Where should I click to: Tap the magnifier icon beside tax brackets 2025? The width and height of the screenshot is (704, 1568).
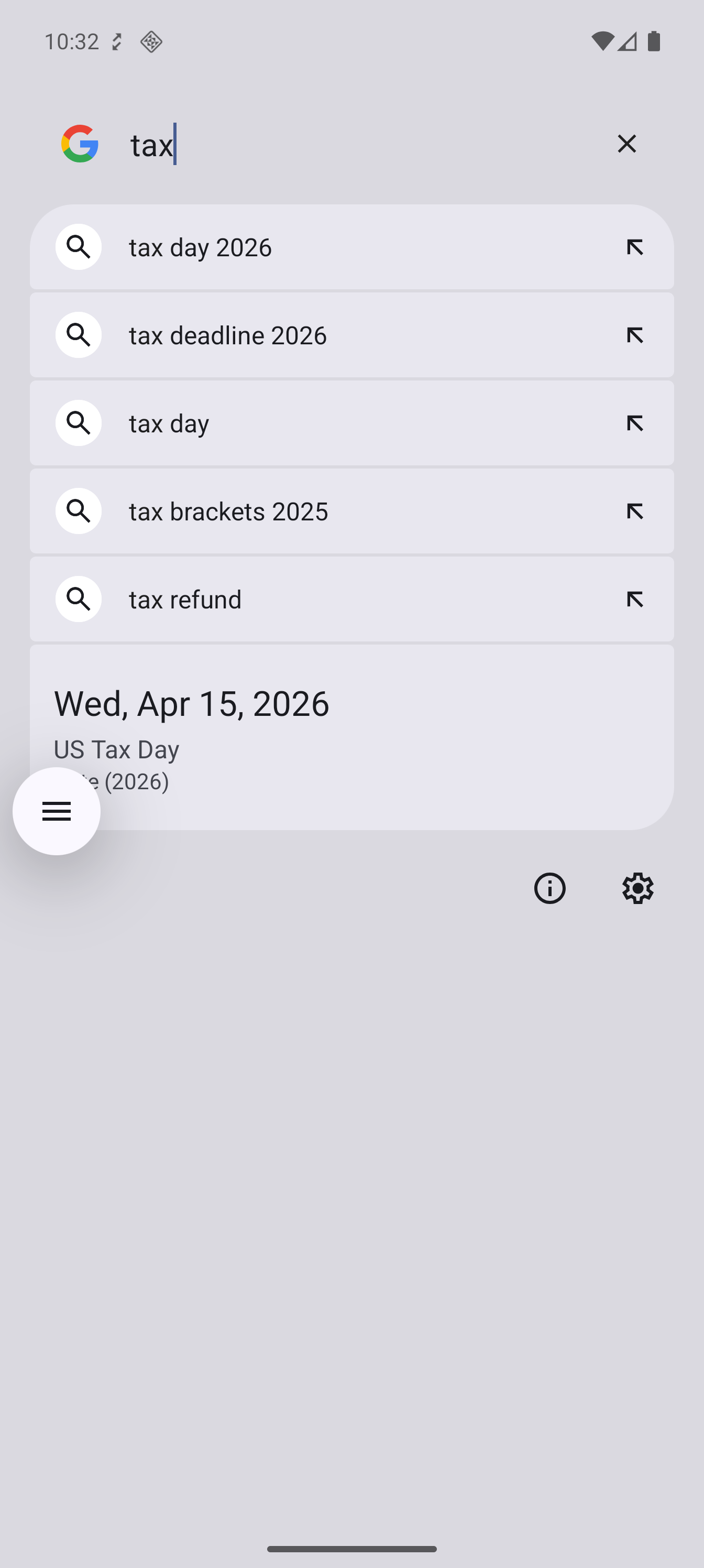click(x=78, y=510)
